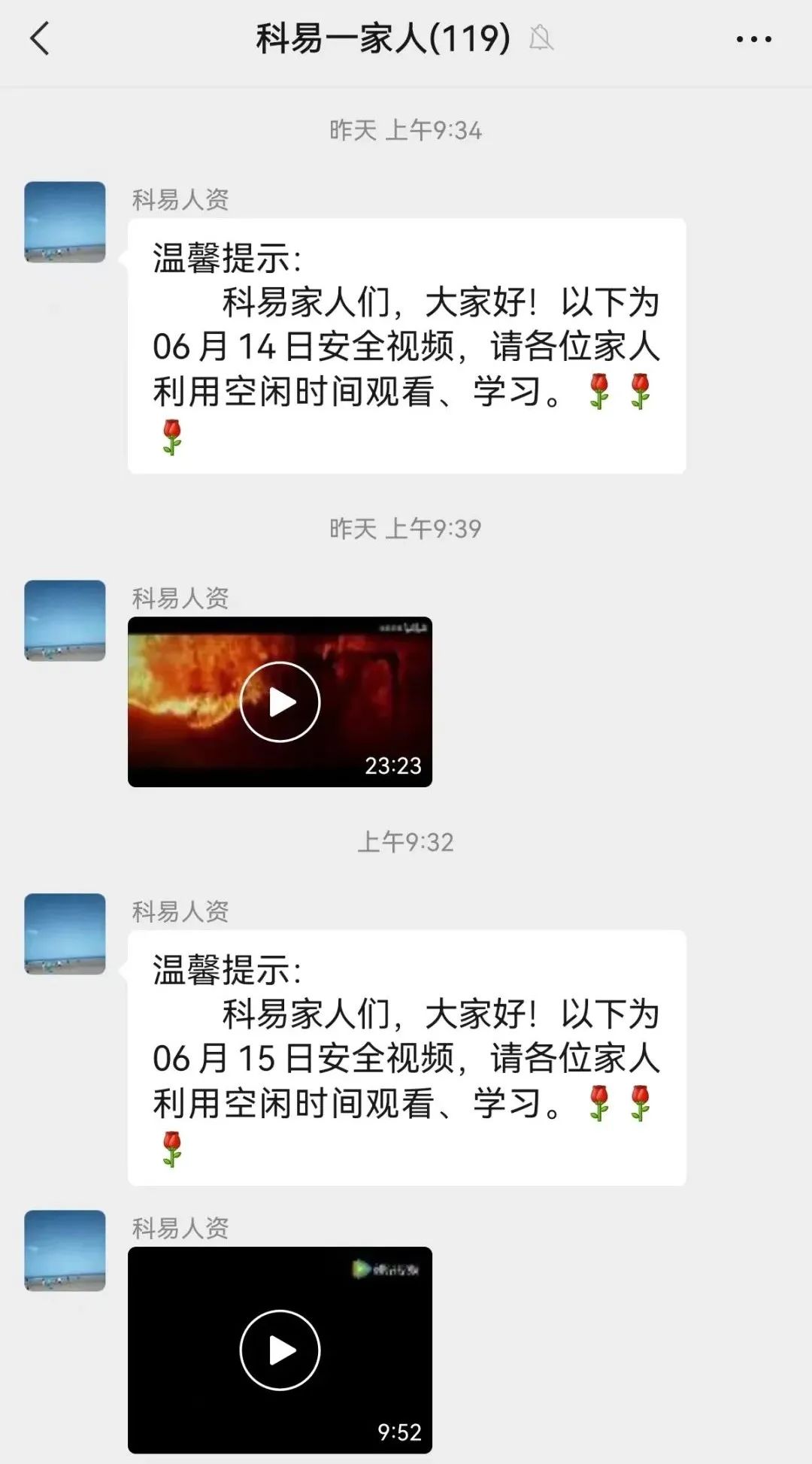This screenshot has height=1464, width=812.
Task: Go back from the group chat
Action: click(x=40, y=38)
